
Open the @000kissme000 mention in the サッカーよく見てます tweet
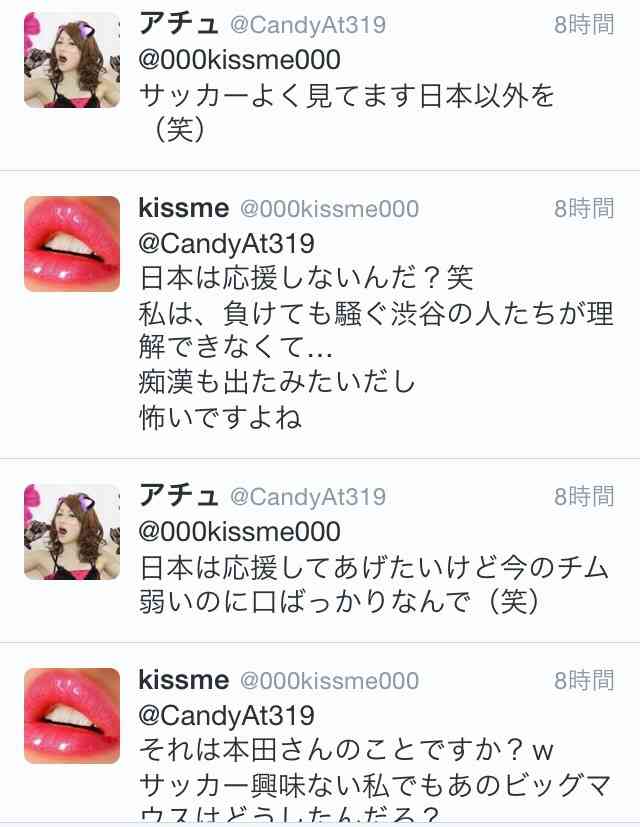pyautogui.click(x=240, y=60)
